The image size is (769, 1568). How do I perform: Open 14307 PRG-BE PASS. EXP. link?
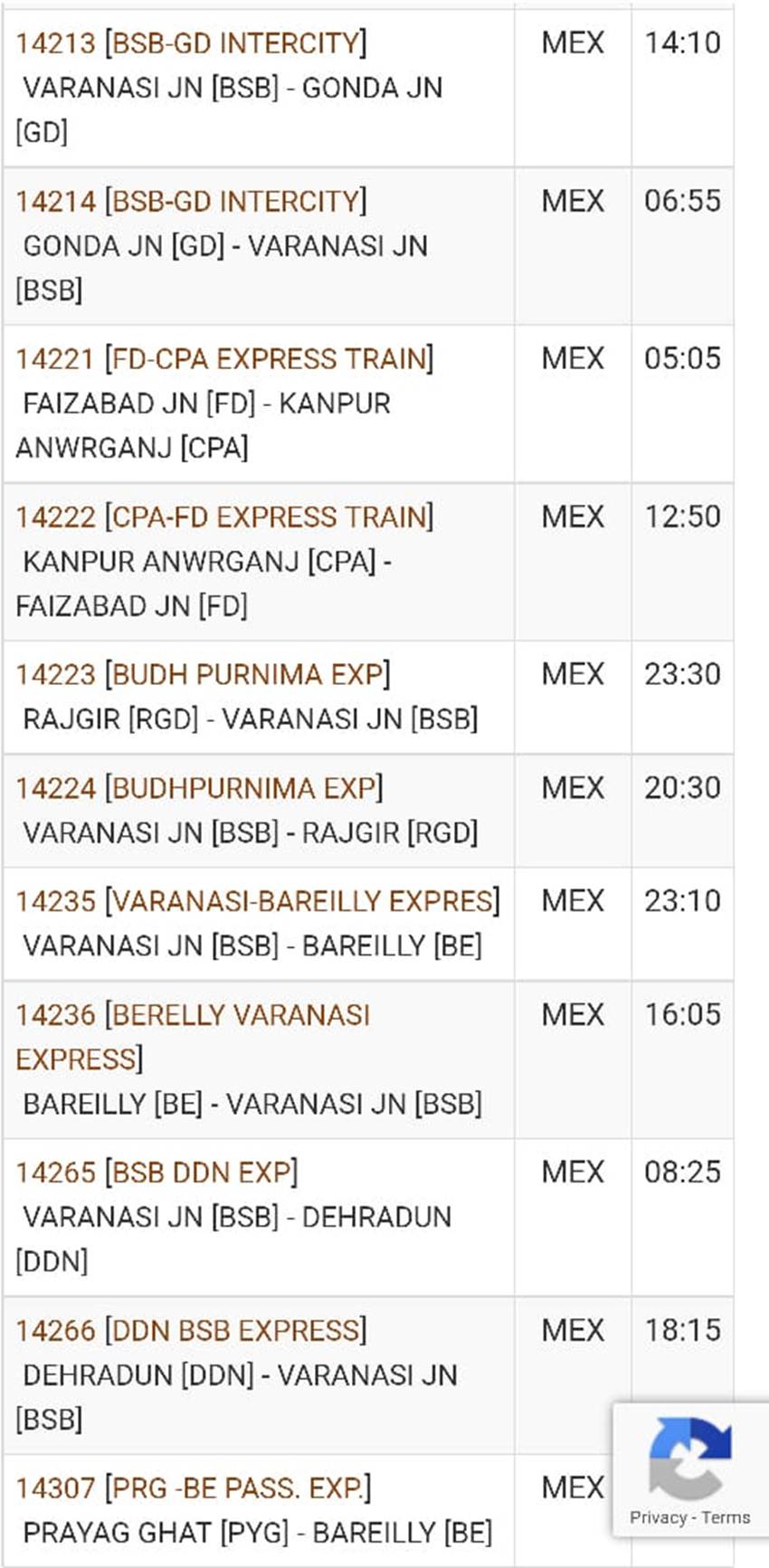pyautogui.click(x=194, y=1488)
